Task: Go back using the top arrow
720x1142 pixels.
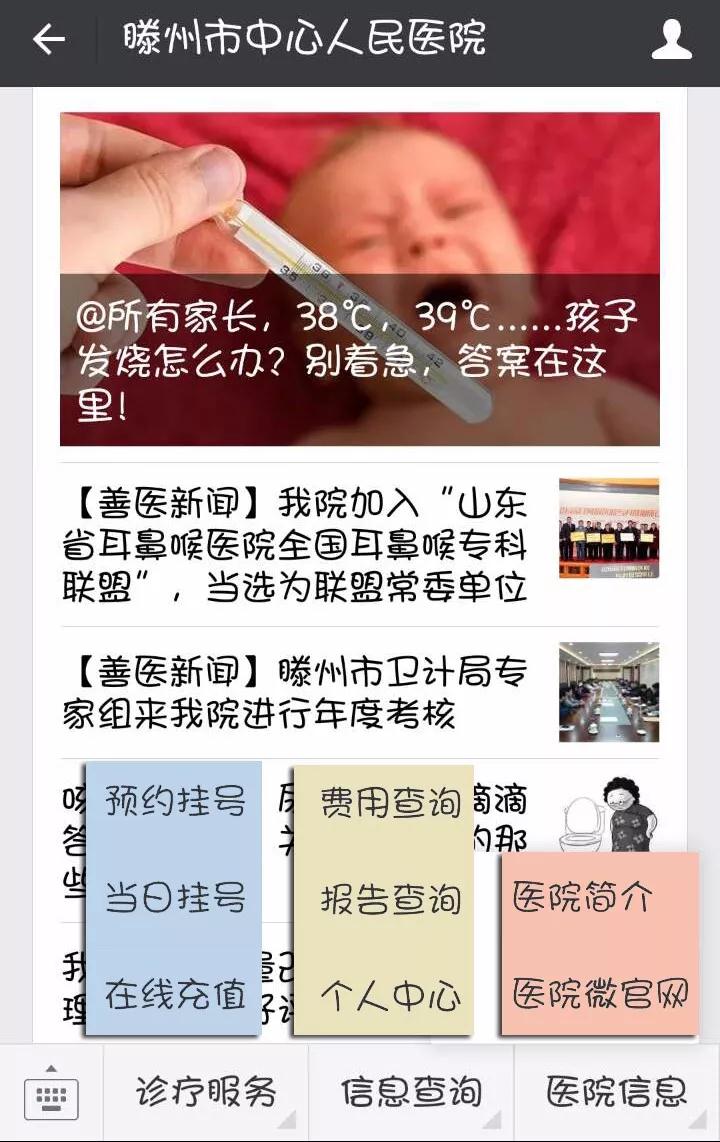Action: click(48, 40)
